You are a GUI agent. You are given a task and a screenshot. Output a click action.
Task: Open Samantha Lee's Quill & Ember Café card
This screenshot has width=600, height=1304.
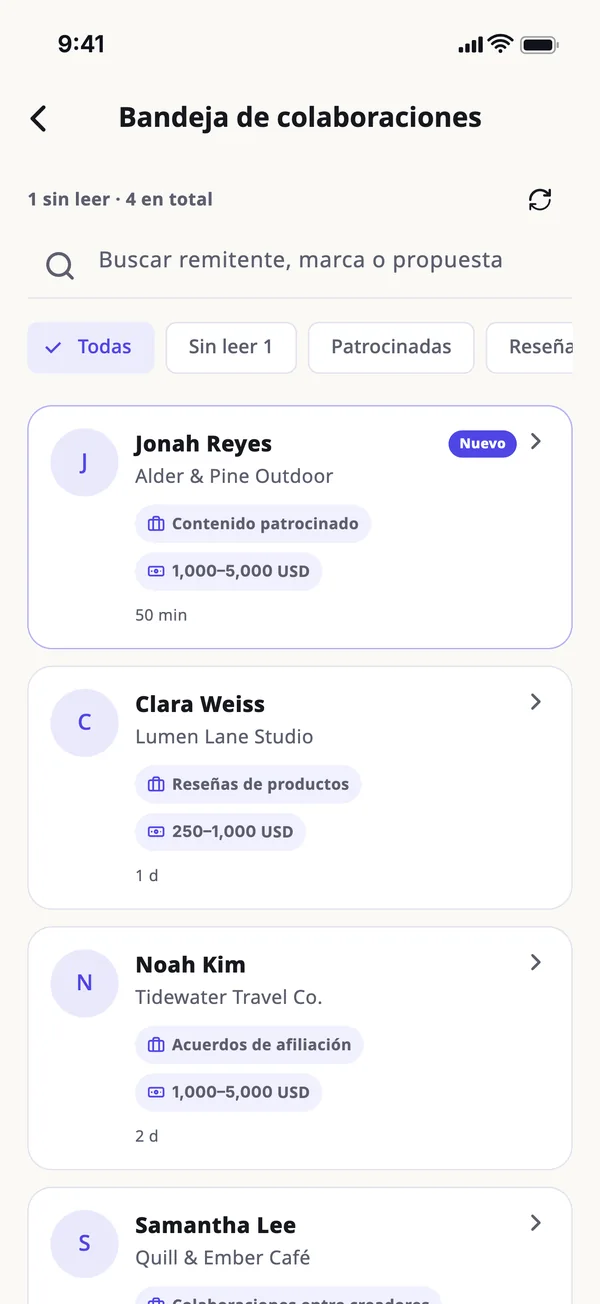click(x=300, y=1246)
